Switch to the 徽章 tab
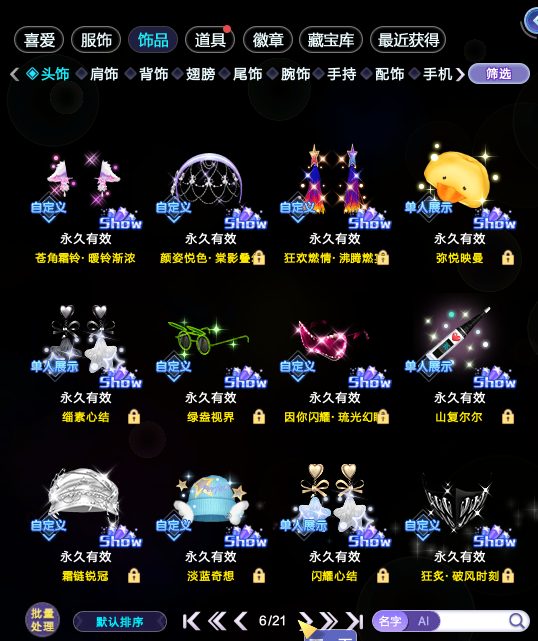The image size is (538, 641). coord(267,40)
